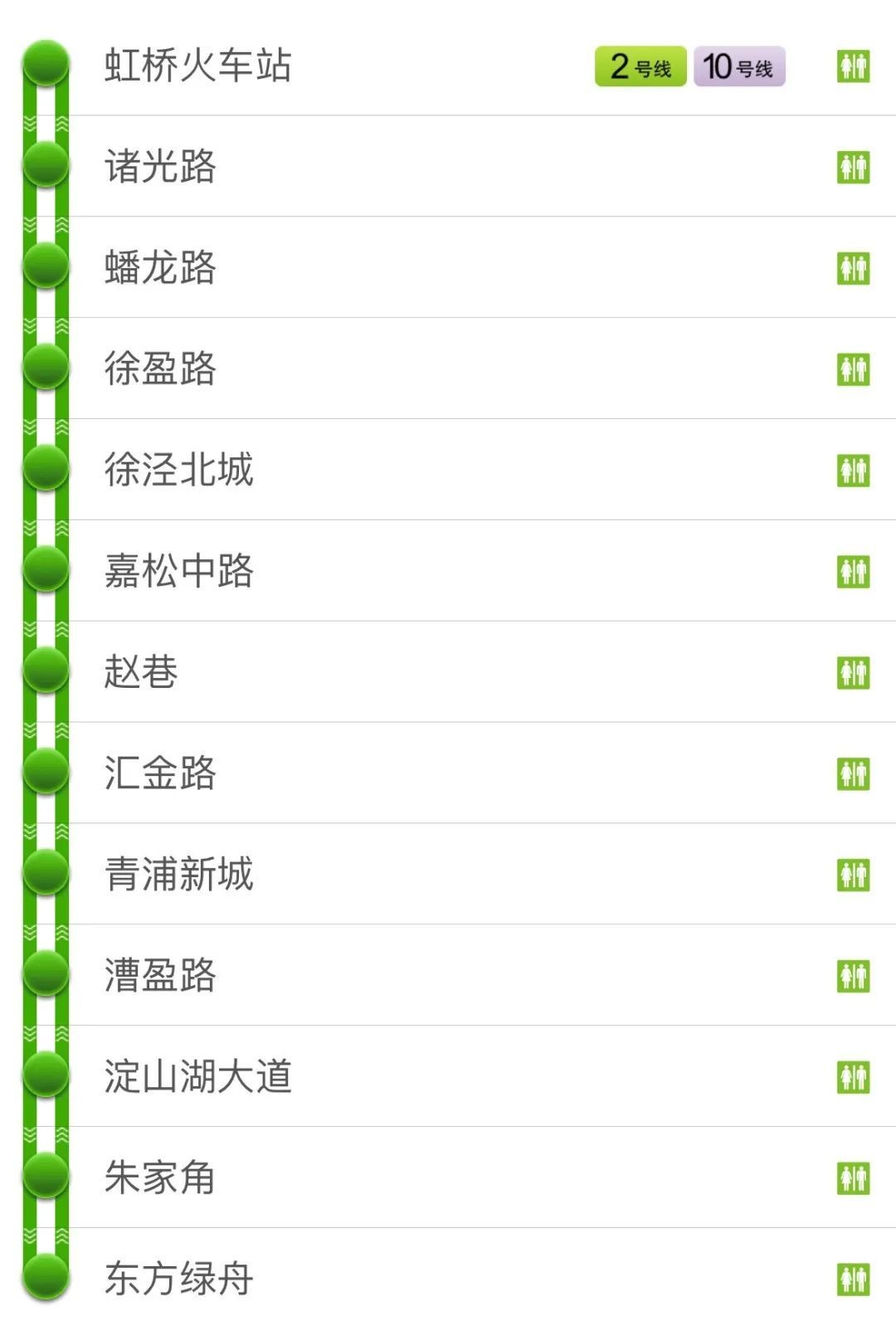The width and height of the screenshot is (896, 1326).
Task: Select the 诸光路 station
Action: 160,166
